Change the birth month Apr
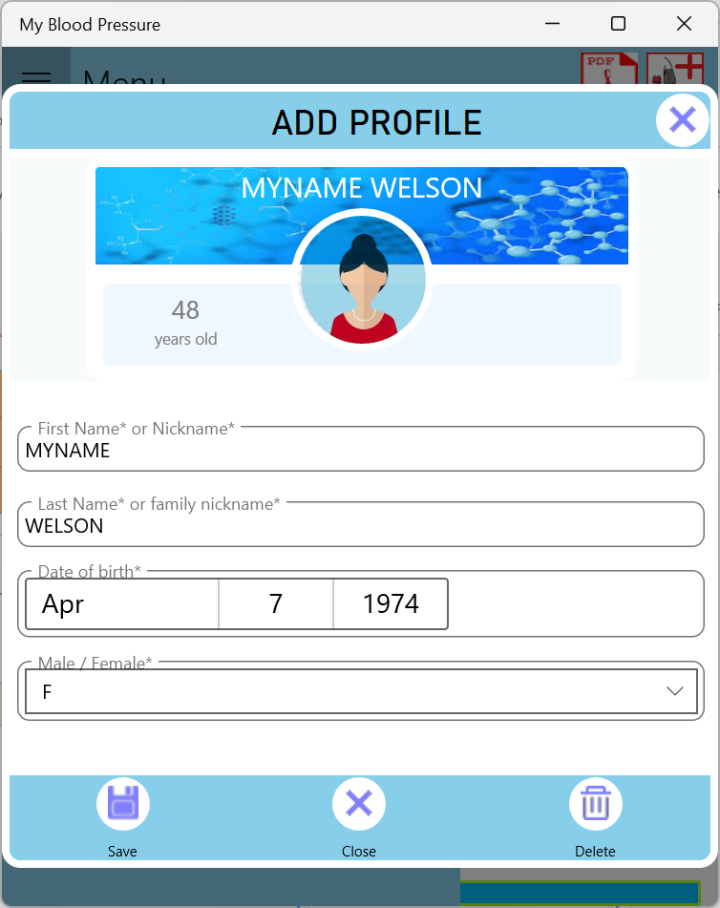Viewport: 720px width, 908px height. [x=122, y=604]
